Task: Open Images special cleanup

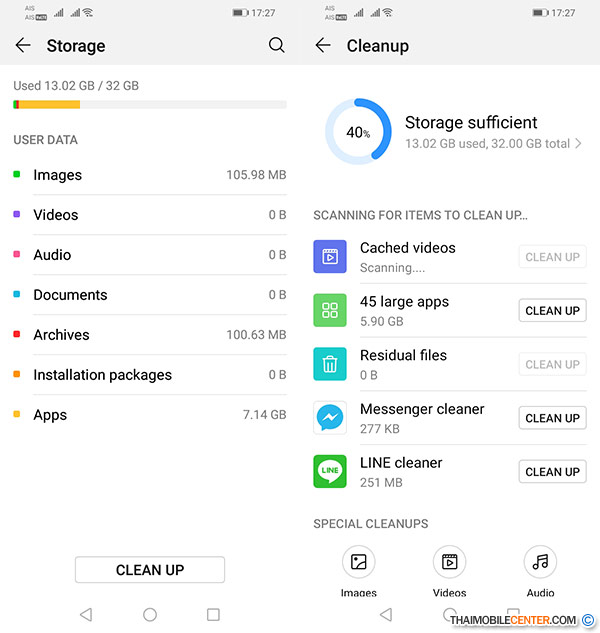Action: (358, 563)
